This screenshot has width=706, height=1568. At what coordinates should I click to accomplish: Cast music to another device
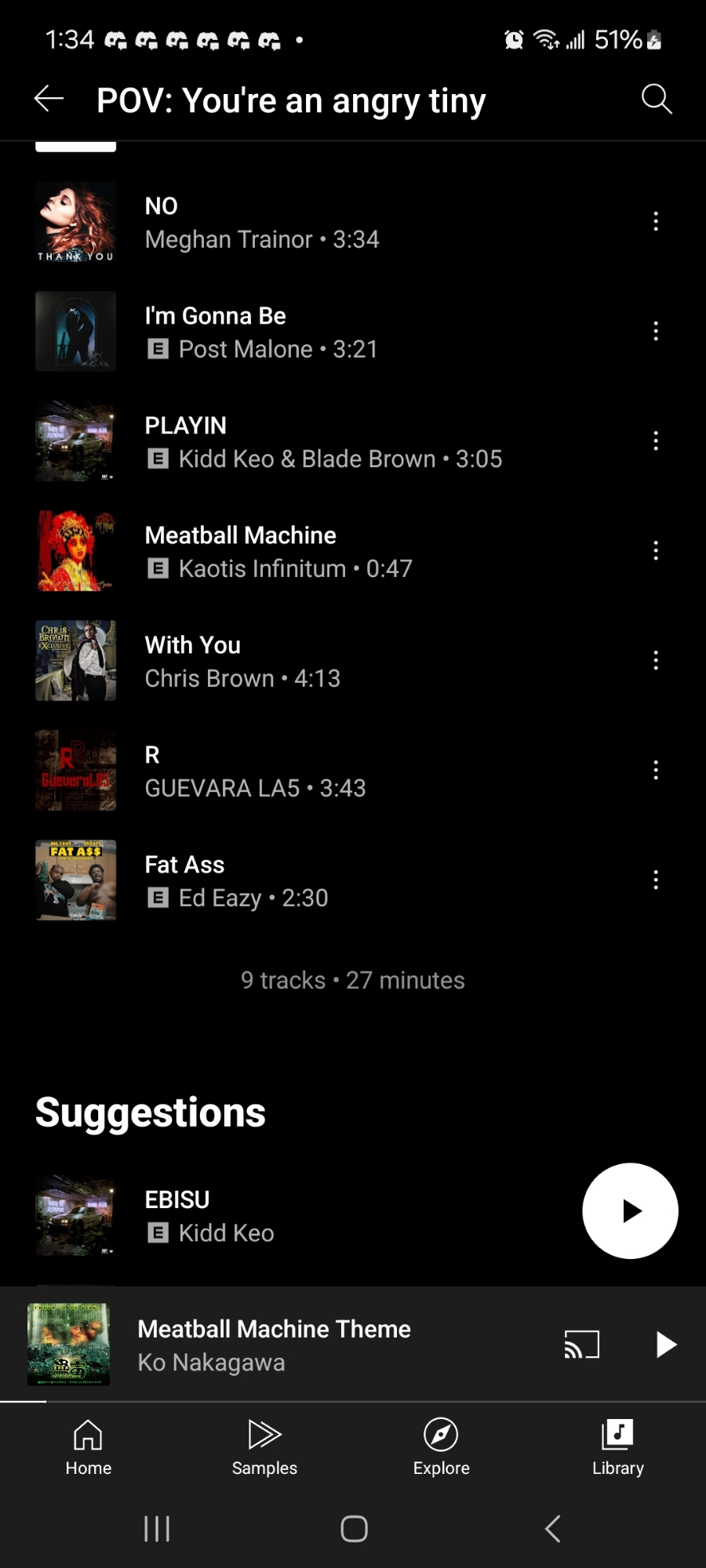pyautogui.click(x=581, y=1345)
